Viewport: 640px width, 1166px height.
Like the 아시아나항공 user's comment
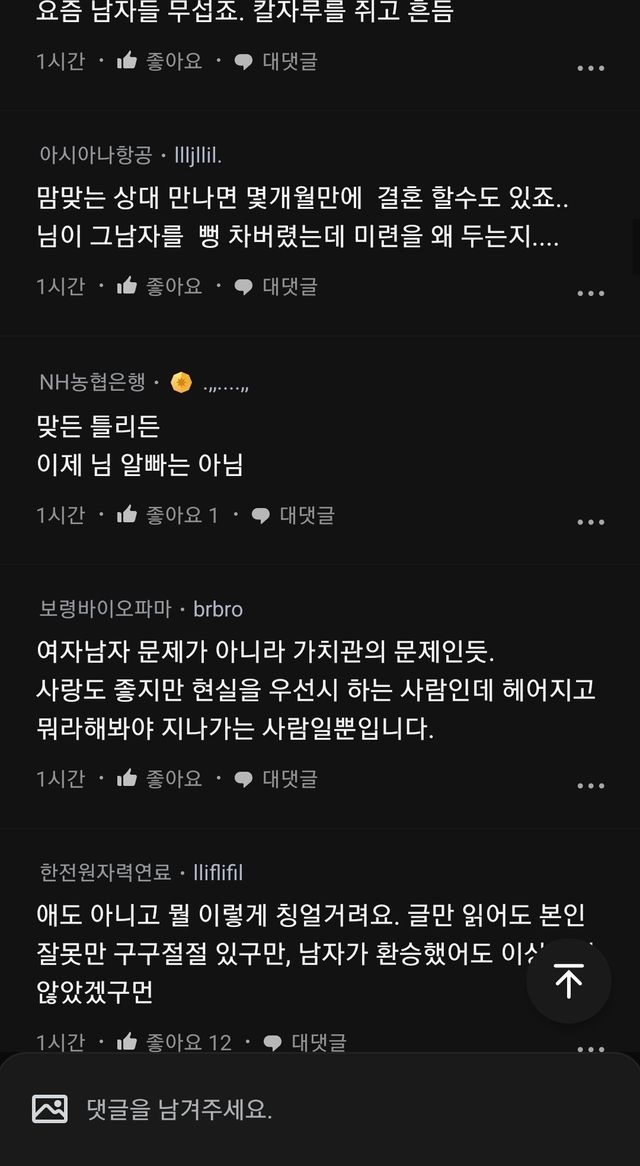(x=160, y=286)
